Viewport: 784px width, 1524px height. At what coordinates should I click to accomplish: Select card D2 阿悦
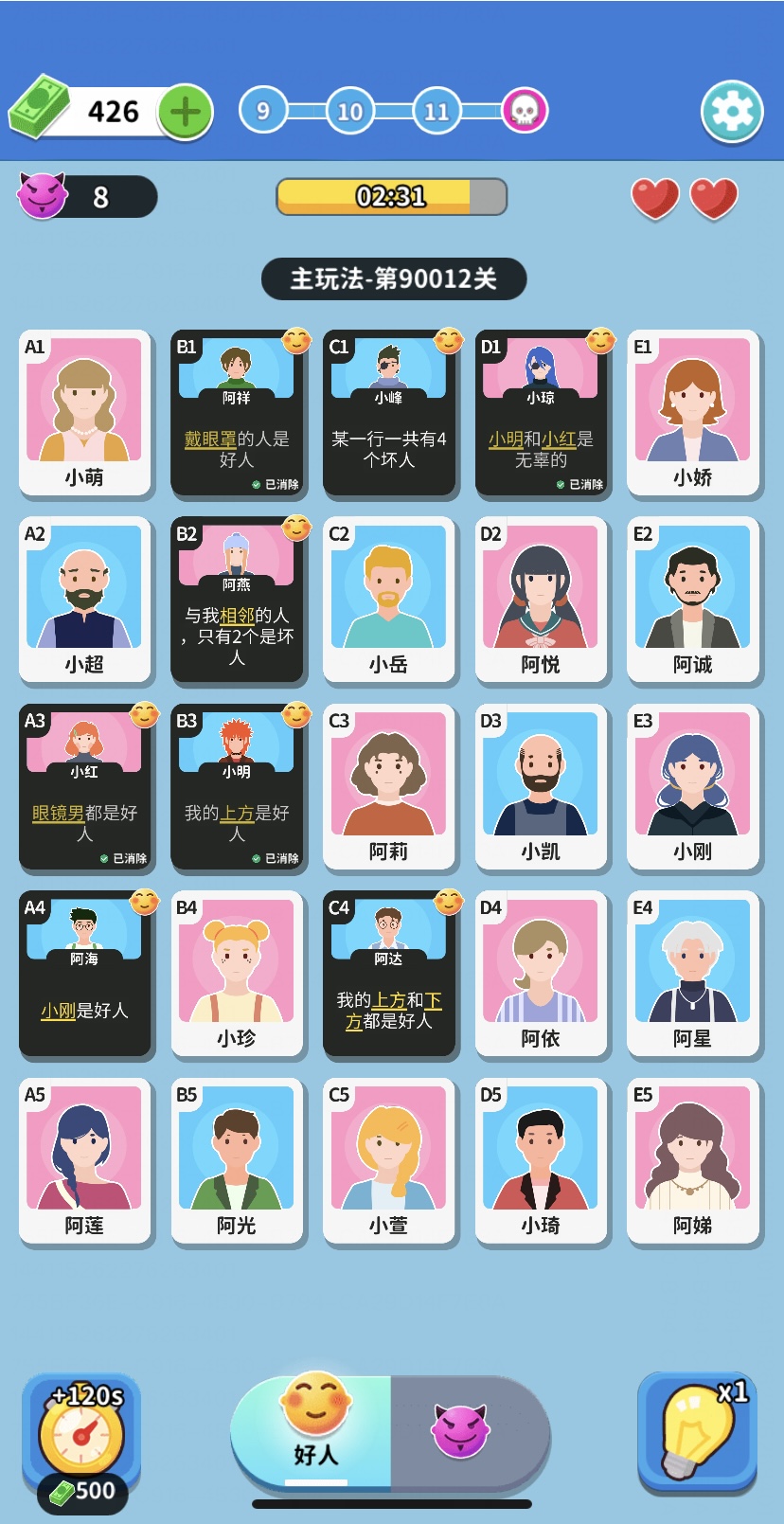click(541, 600)
